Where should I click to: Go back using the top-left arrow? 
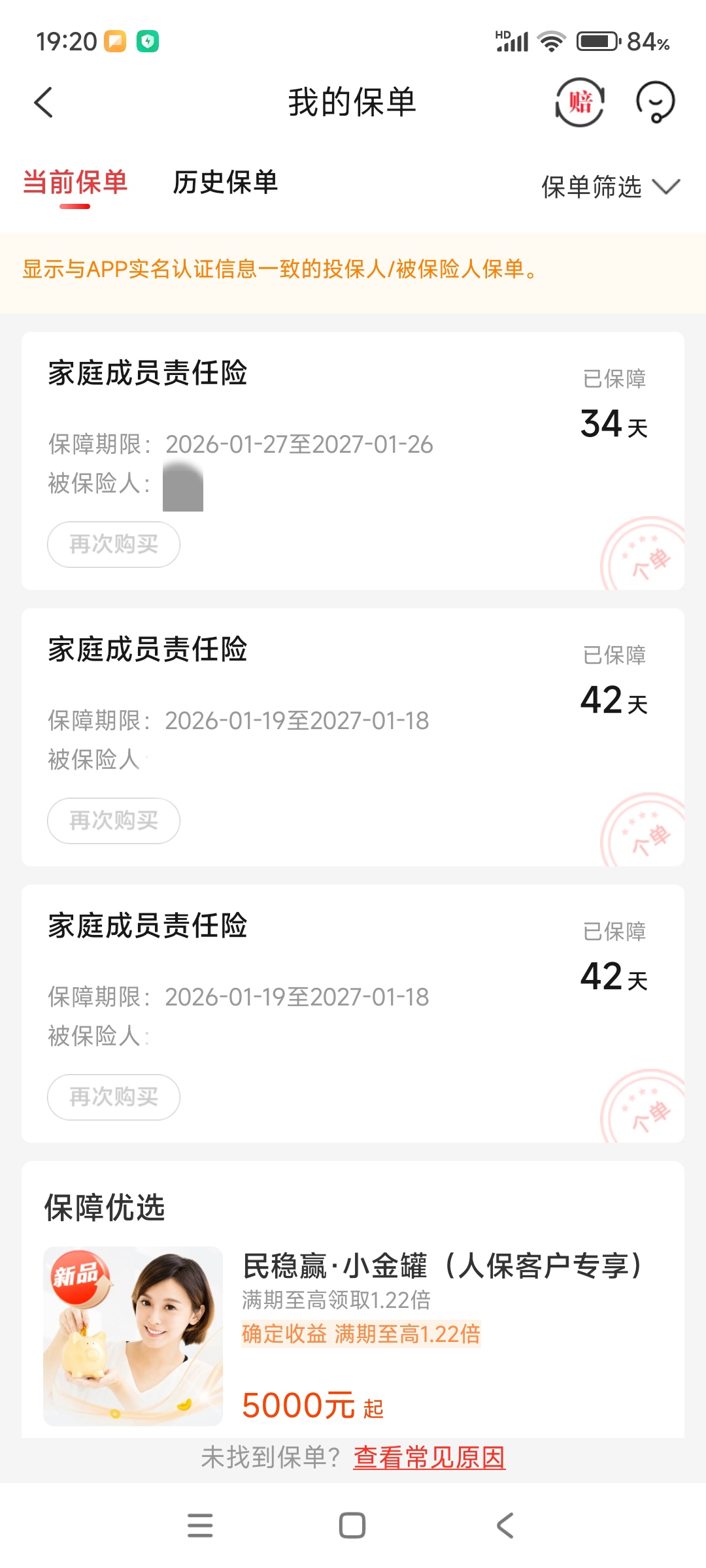(44, 103)
